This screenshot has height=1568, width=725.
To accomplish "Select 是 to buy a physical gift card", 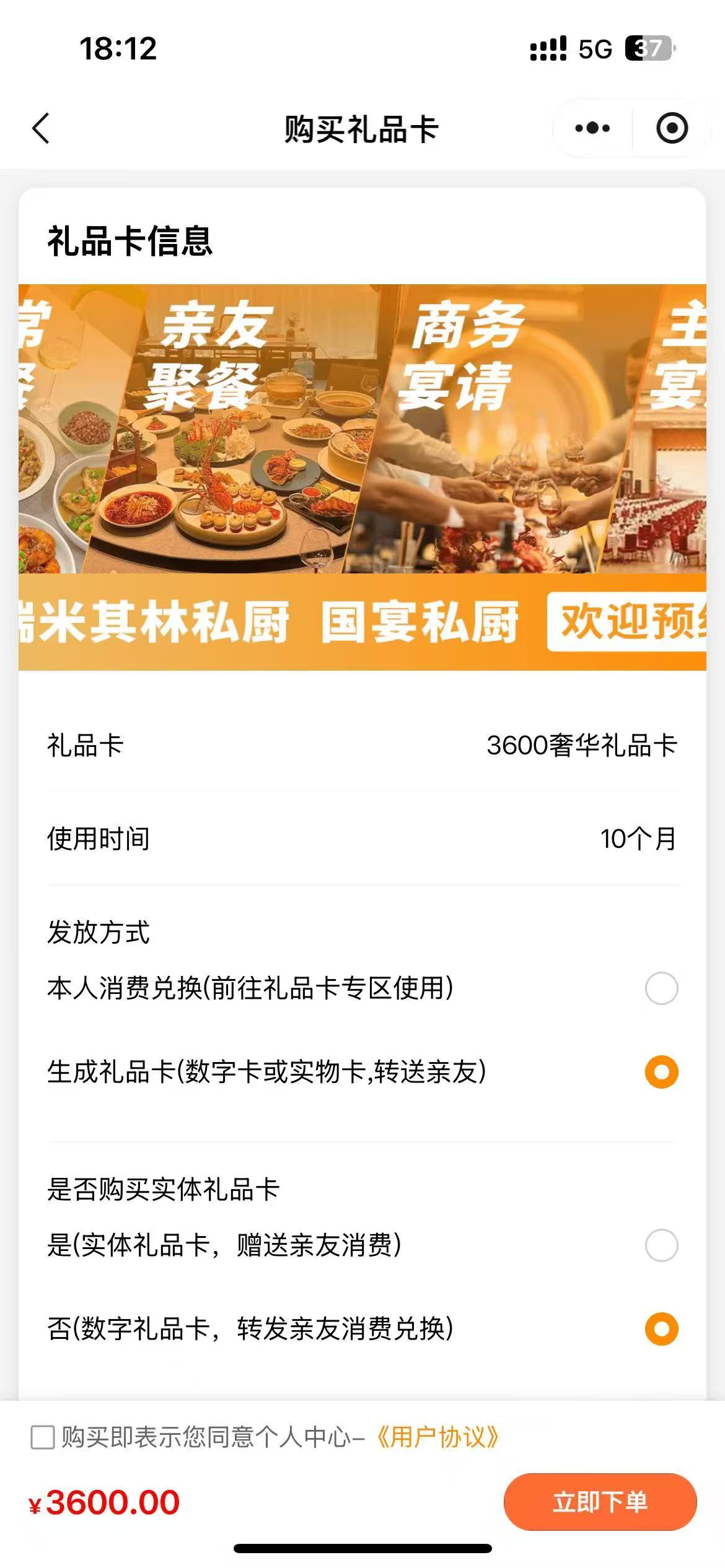I will [661, 1245].
